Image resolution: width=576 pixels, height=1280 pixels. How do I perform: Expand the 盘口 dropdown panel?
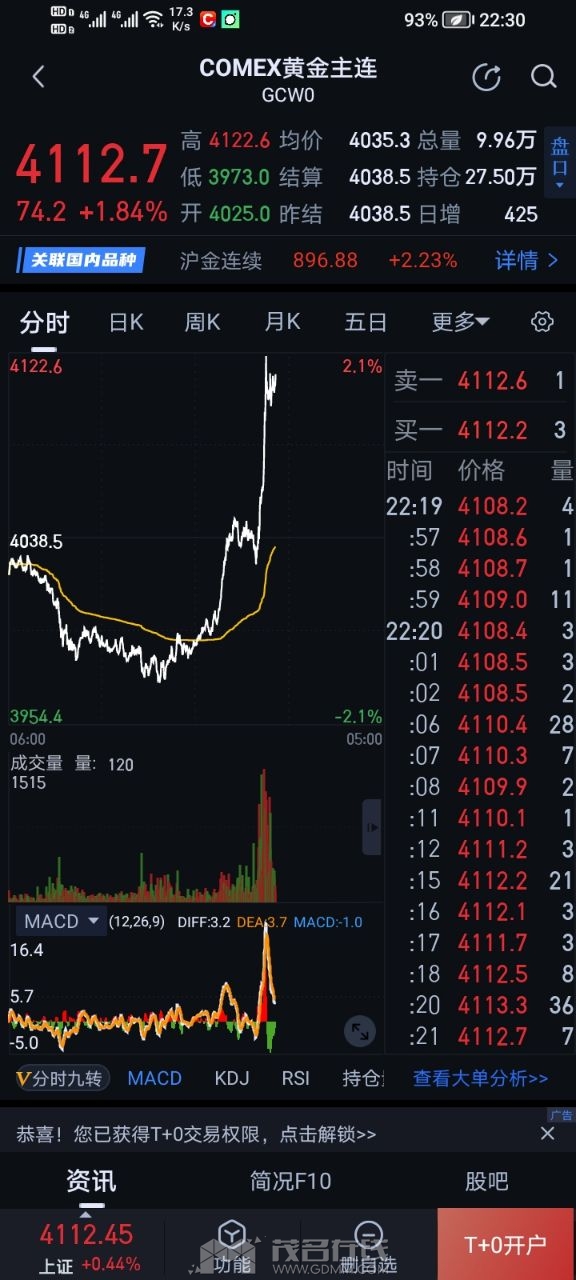559,166
